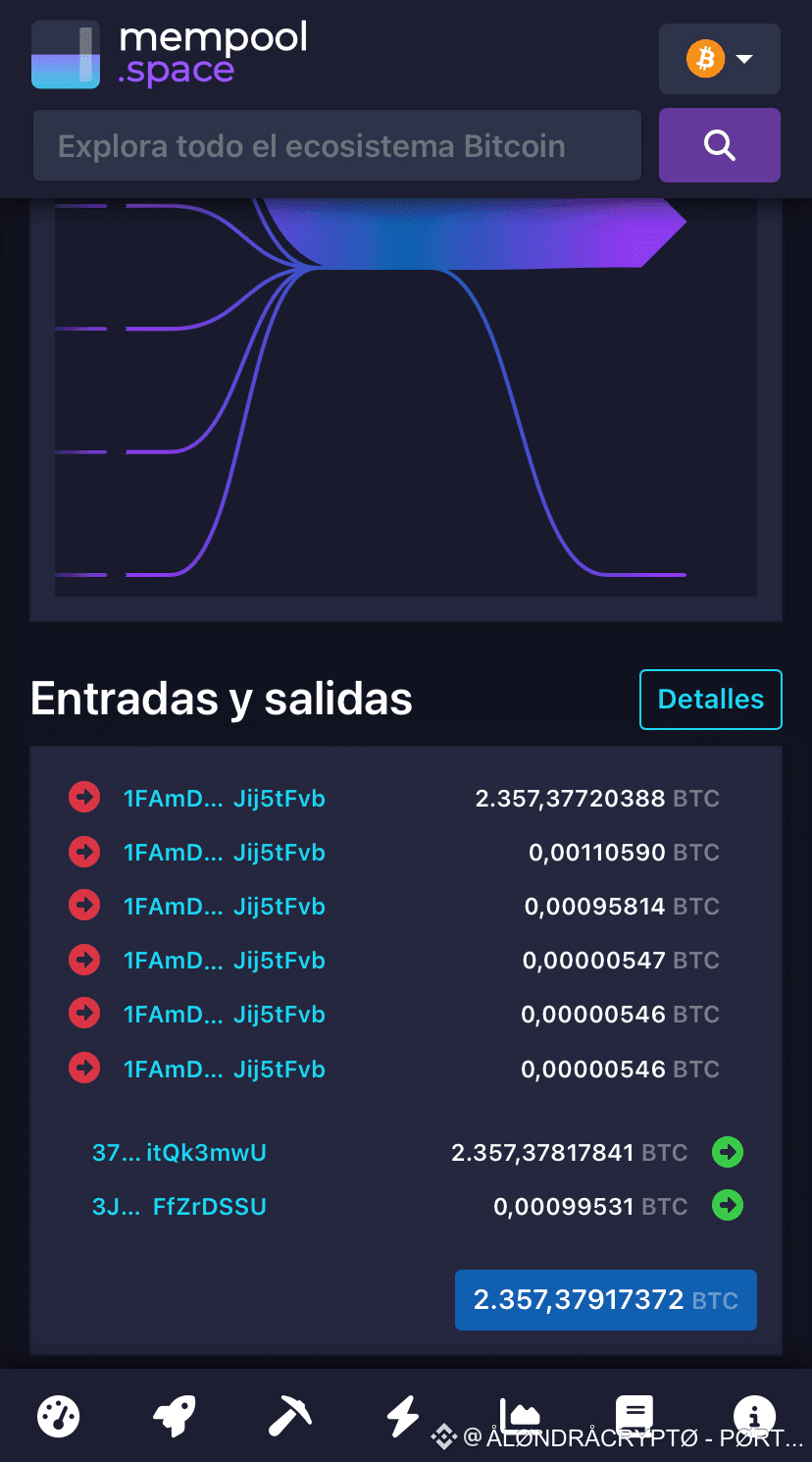Screen dimensions: 812x1462
Task: Open the Bitcoin network dropdown
Action: [719, 59]
